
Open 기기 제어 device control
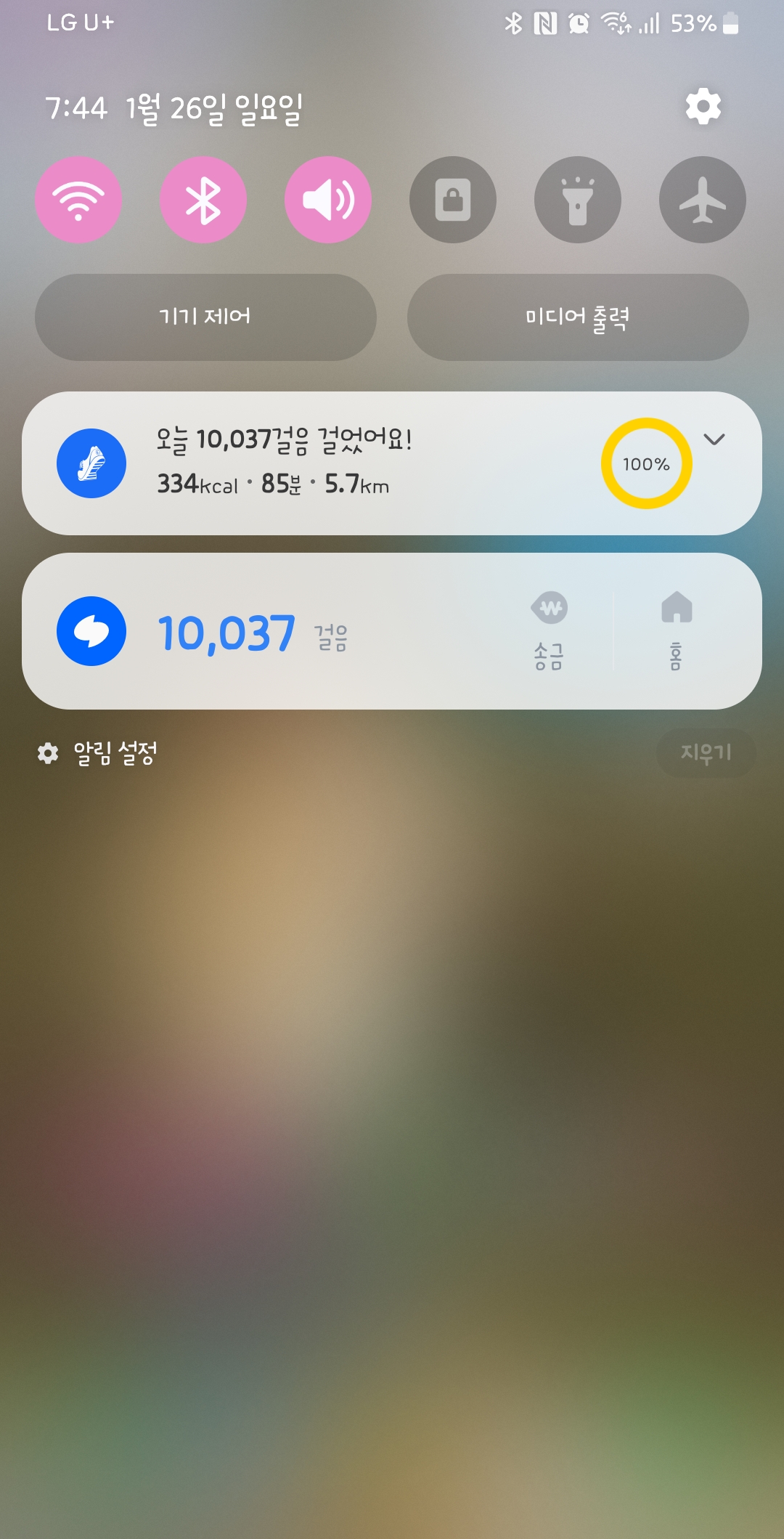(205, 317)
